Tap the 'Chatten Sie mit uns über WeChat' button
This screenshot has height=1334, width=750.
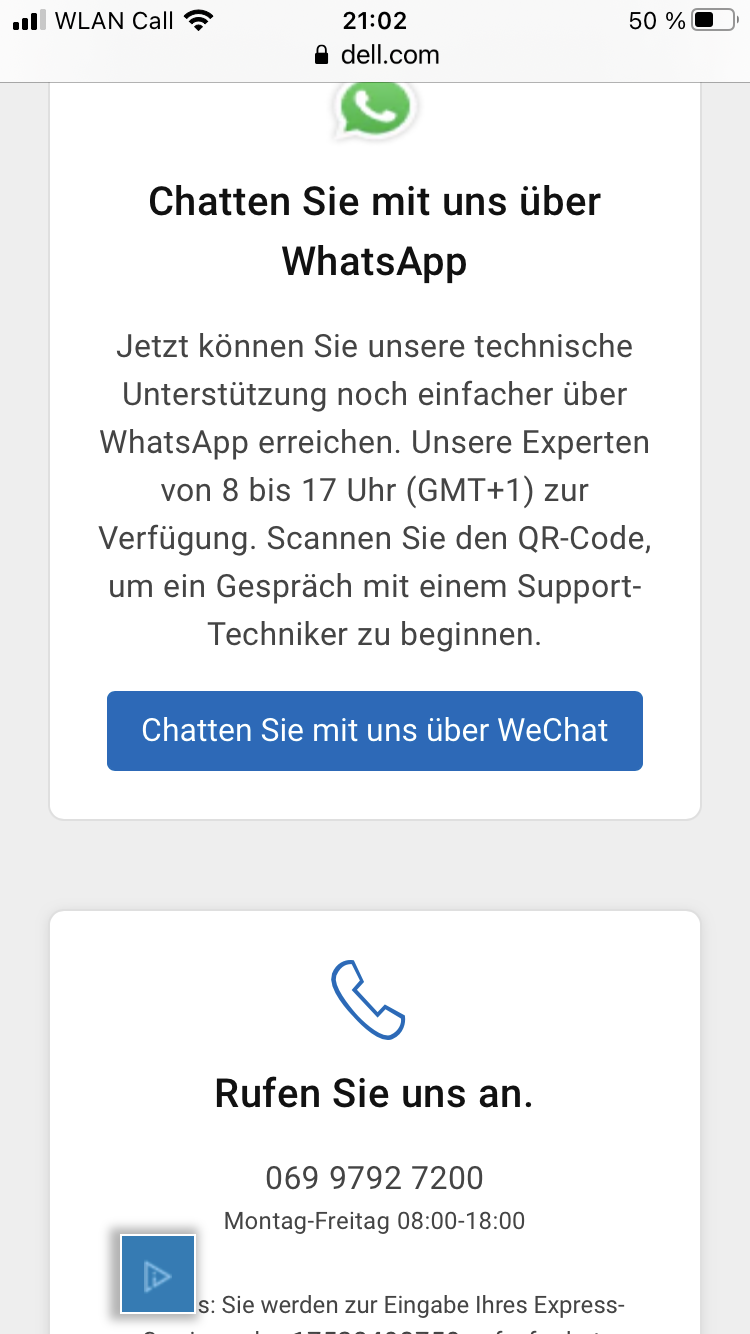tap(375, 730)
